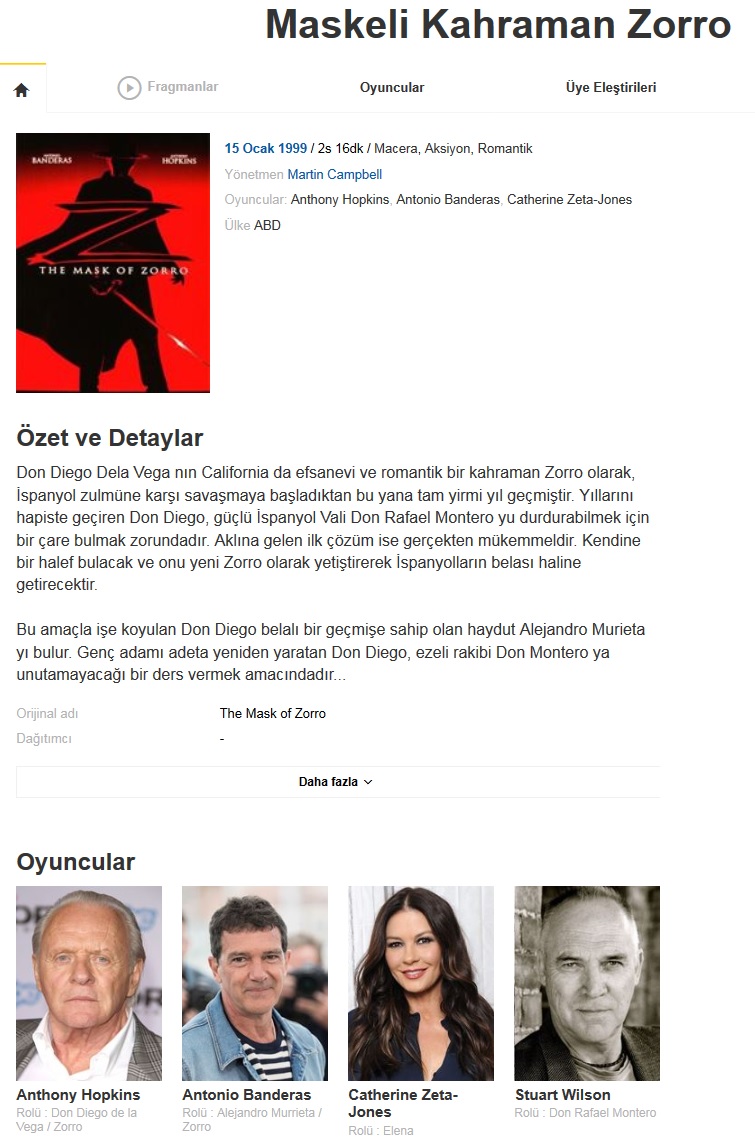Image resolution: width=755 pixels, height=1144 pixels.
Task: Tap the 15 Ocak 1999 release date link
Action: tap(266, 148)
